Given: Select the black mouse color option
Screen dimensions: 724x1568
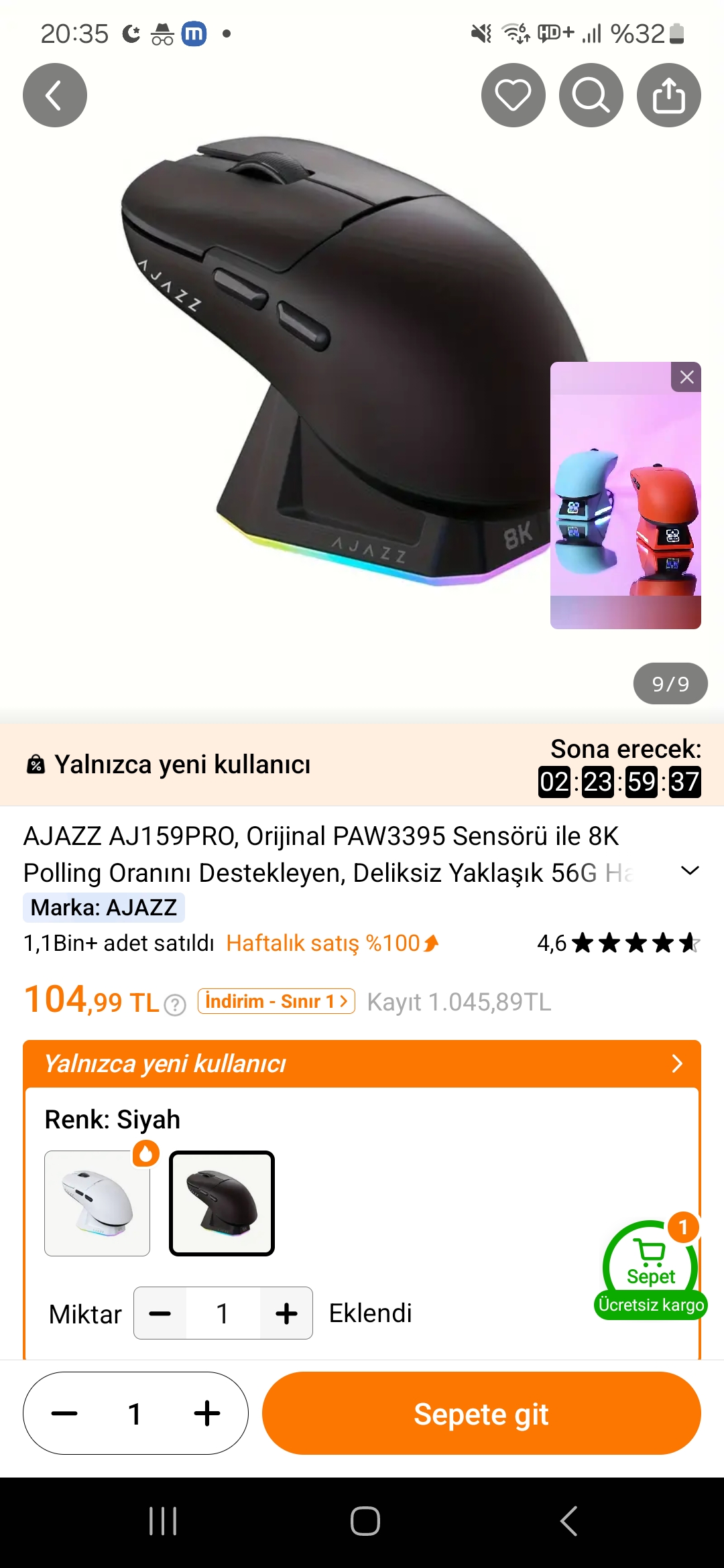Looking at the screenshot, I should (x=222, y=1203).
